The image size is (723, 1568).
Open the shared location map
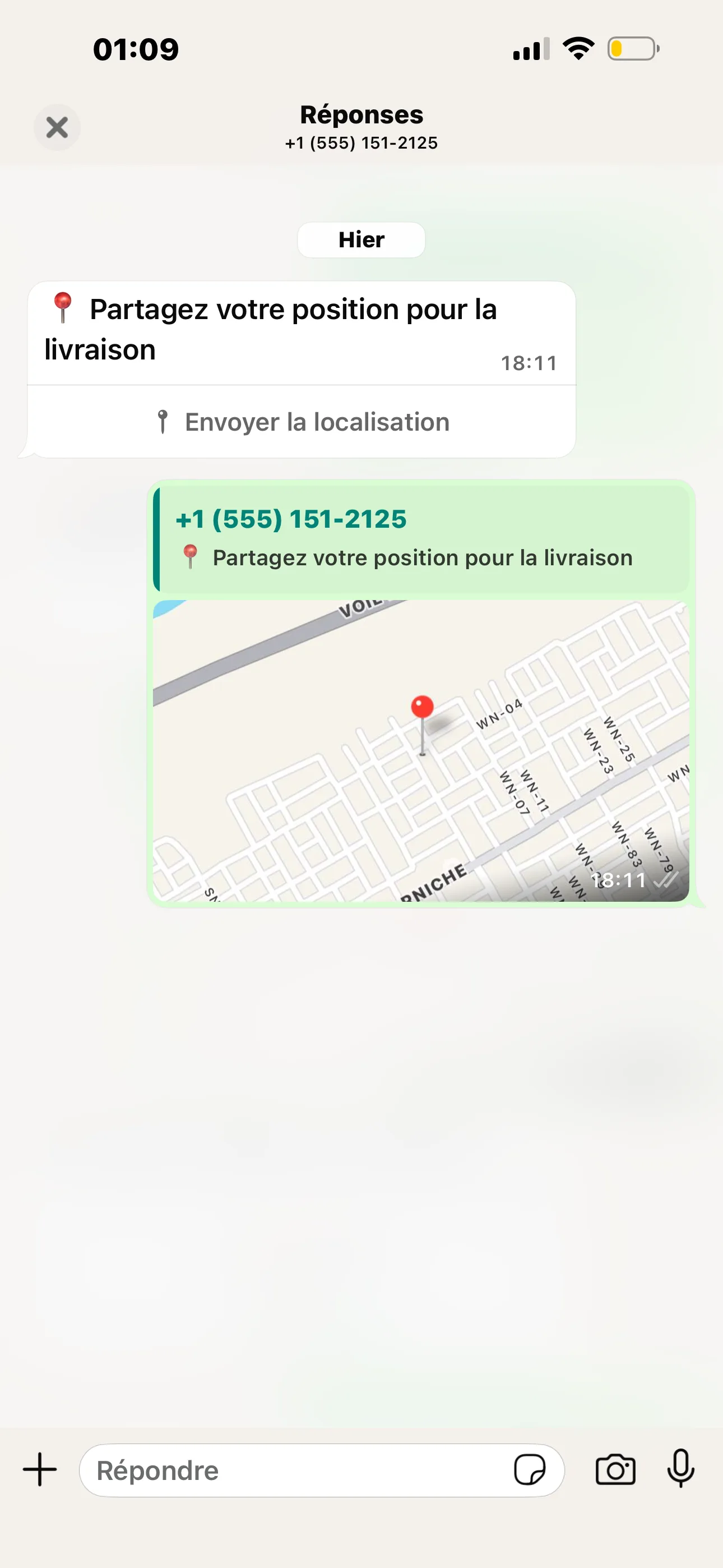(x=420, y=750)
